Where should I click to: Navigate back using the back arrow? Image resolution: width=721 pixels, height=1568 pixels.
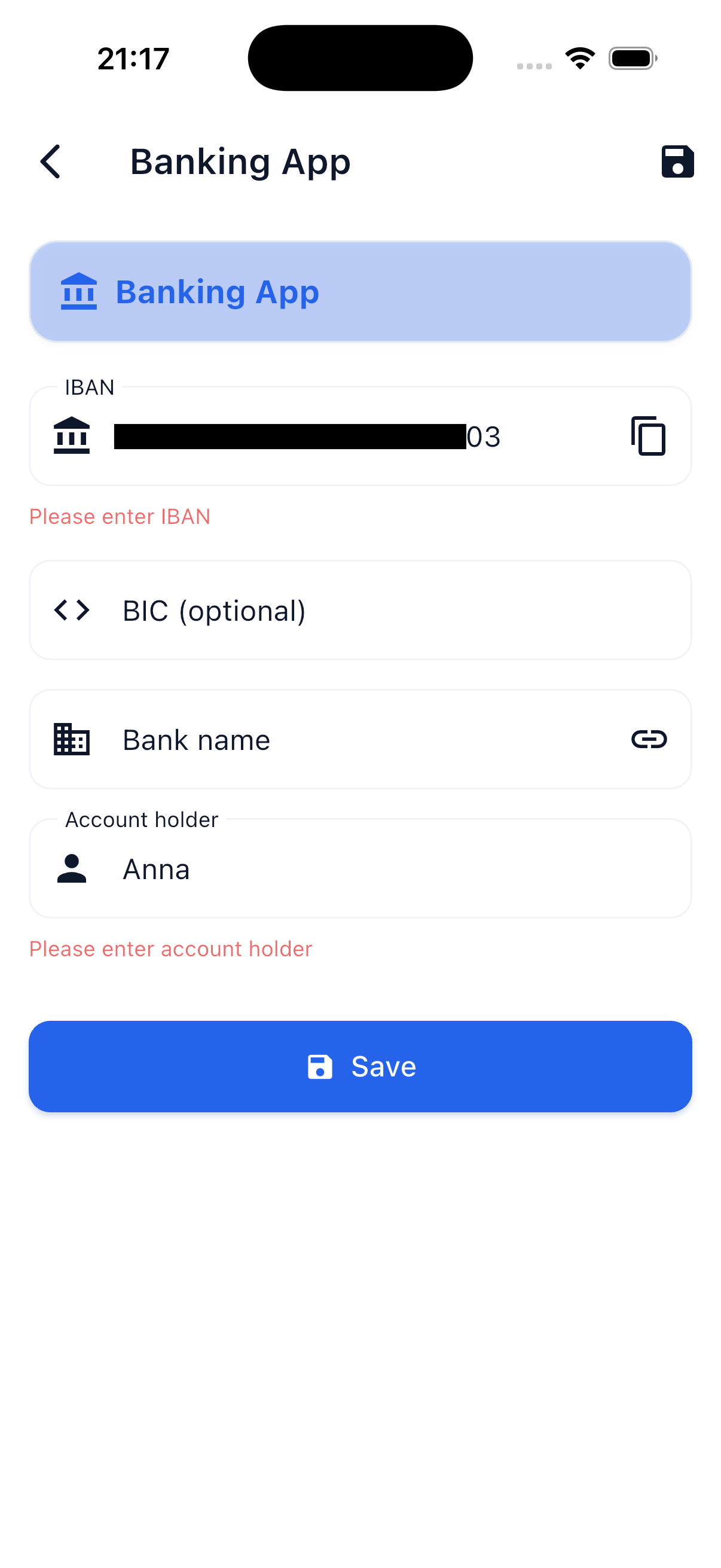[50, 161]
